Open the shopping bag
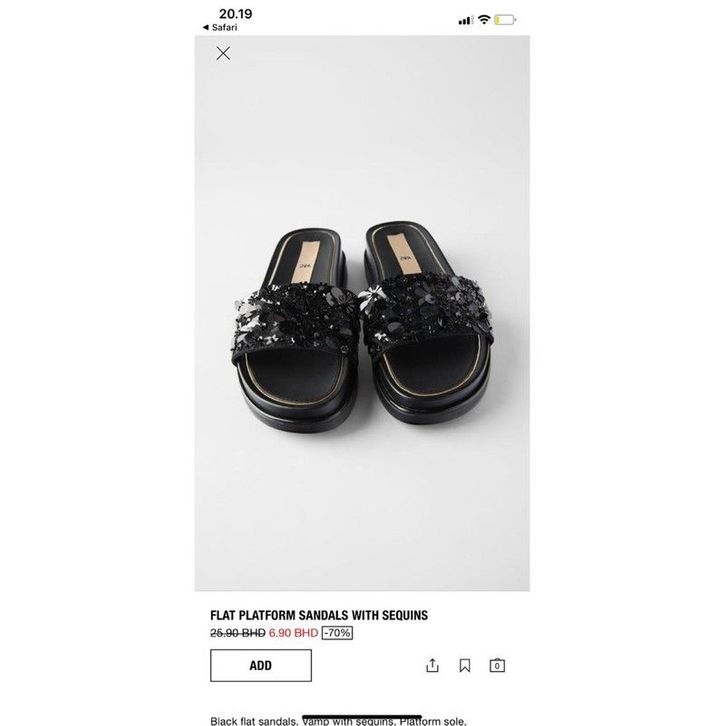The image size is (726, 726). tap(497, 665)
